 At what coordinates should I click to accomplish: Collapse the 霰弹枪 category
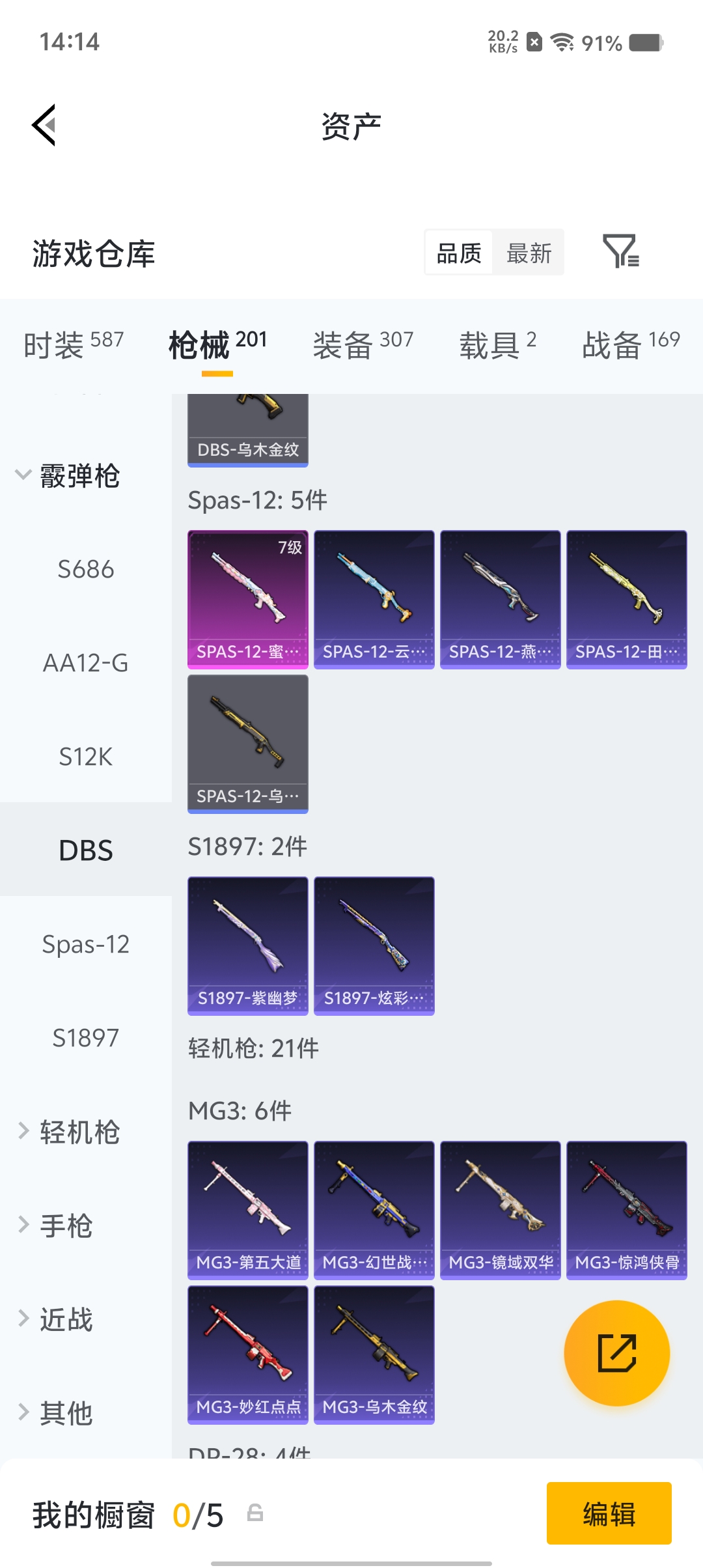[68, 476]
